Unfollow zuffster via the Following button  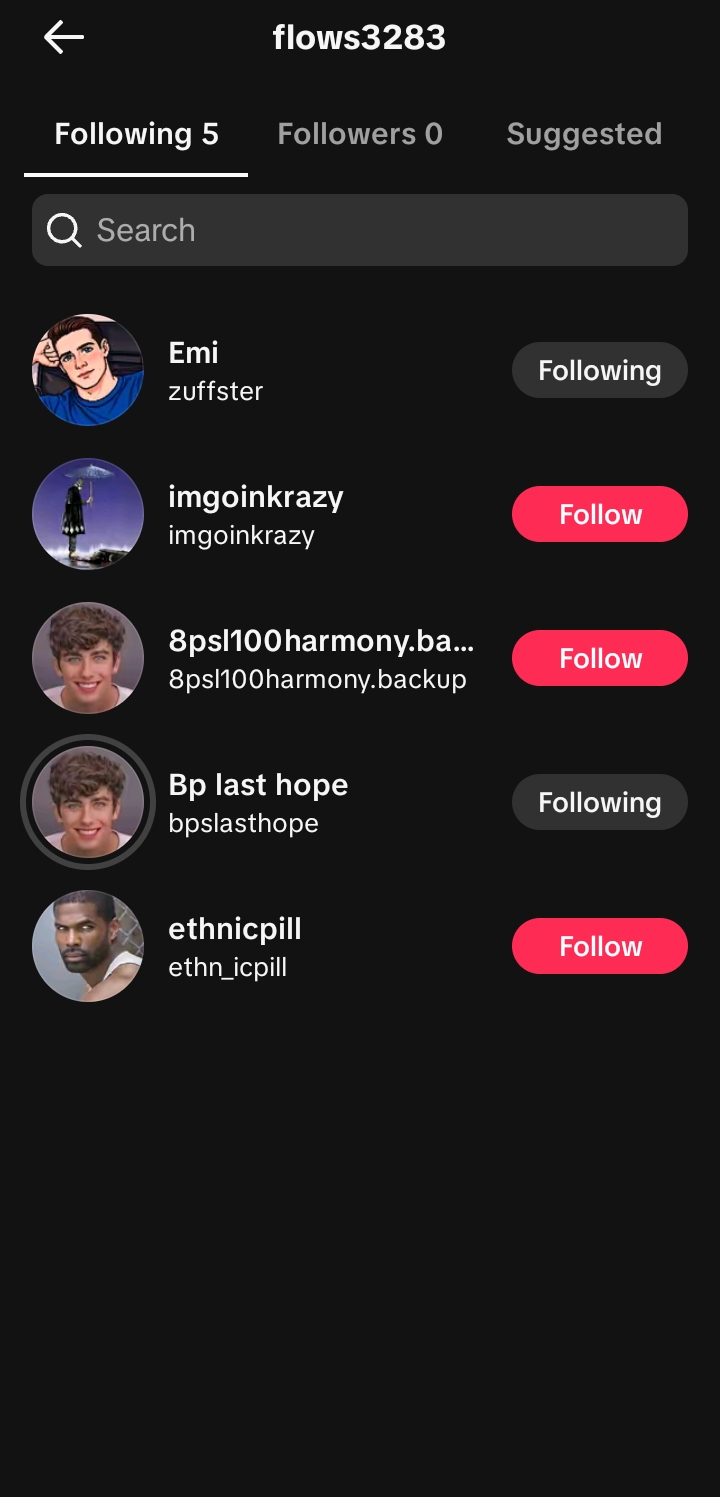click(599, 370)
